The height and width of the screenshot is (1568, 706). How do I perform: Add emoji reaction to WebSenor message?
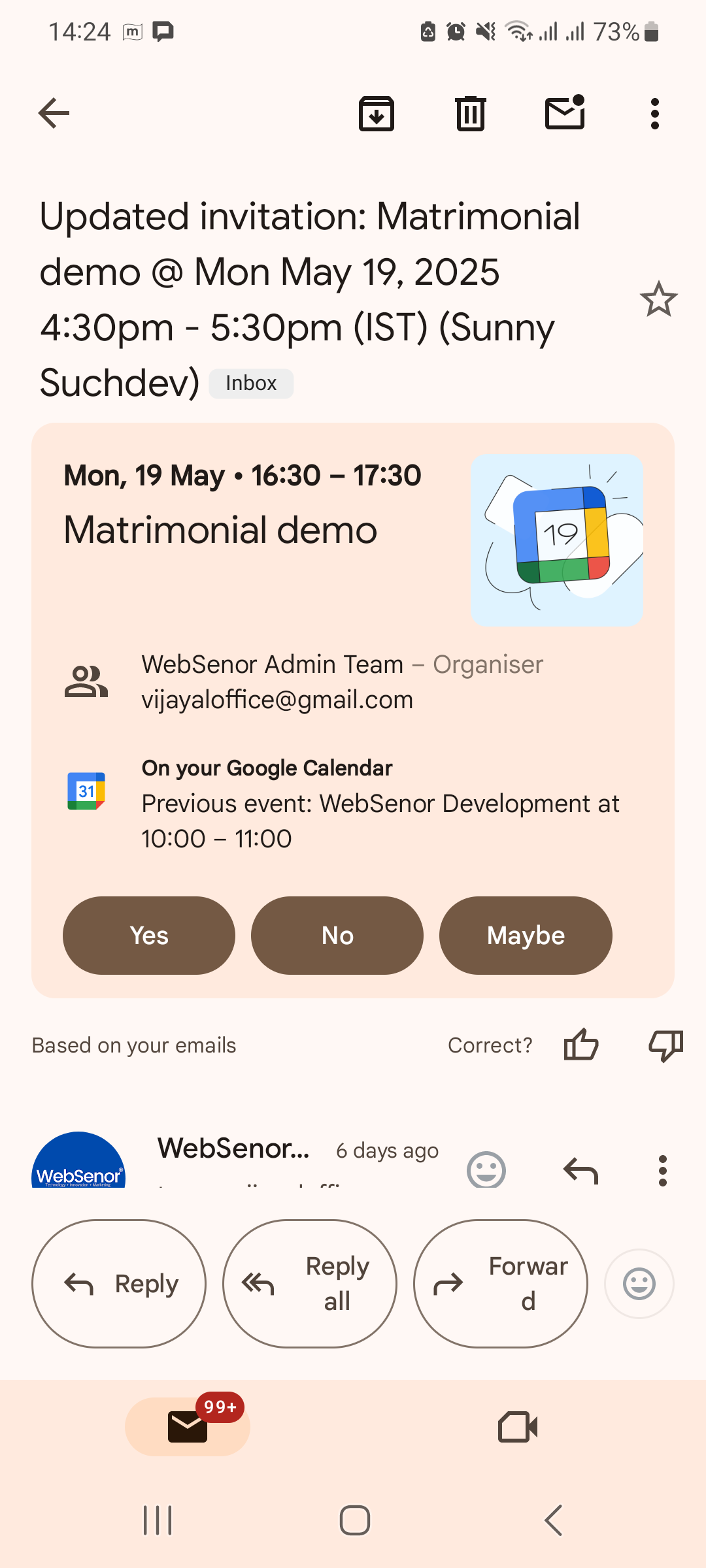(x=486, y=1169)
